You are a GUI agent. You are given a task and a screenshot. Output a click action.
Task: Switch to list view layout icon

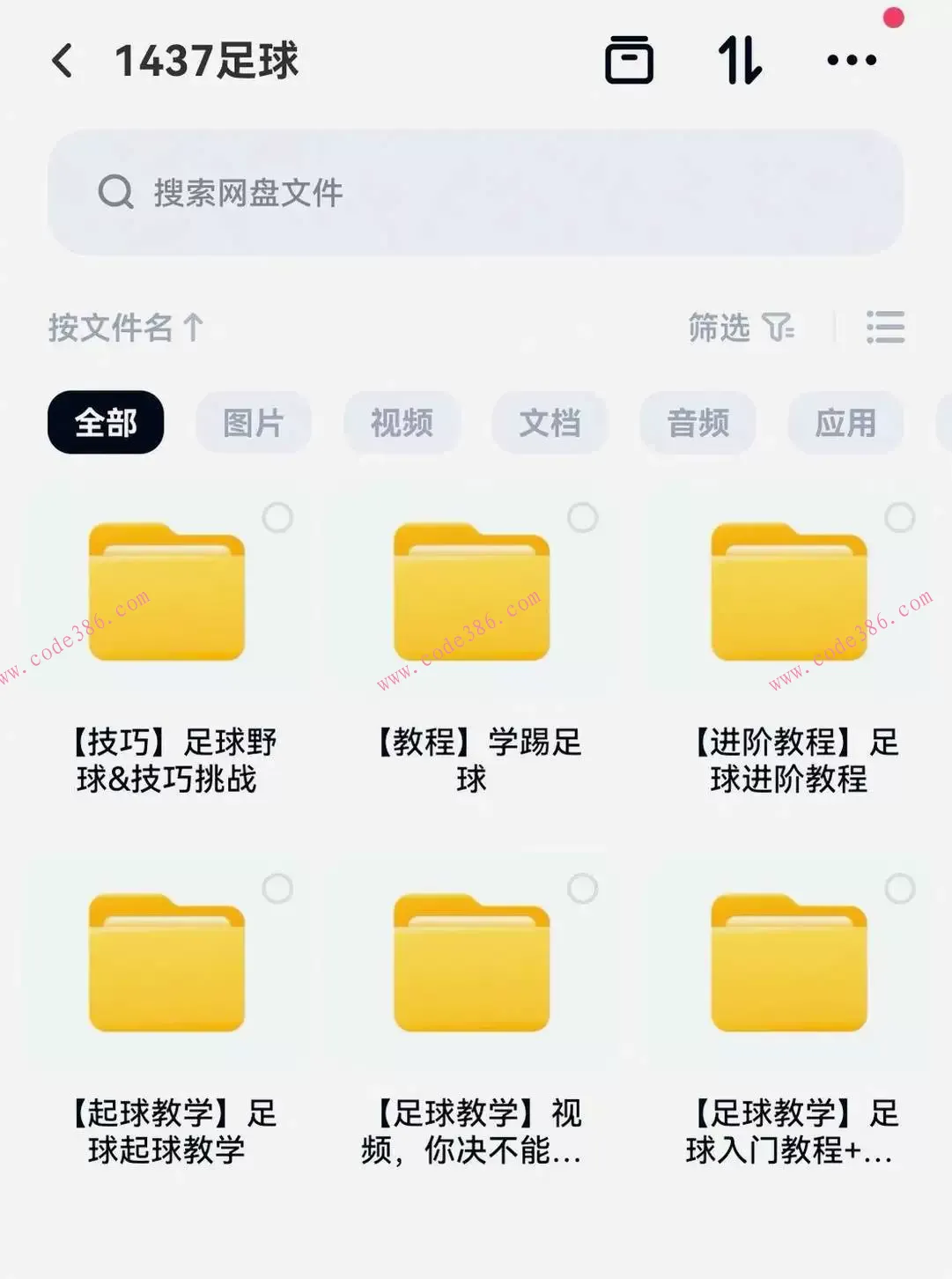coord(886,328)
